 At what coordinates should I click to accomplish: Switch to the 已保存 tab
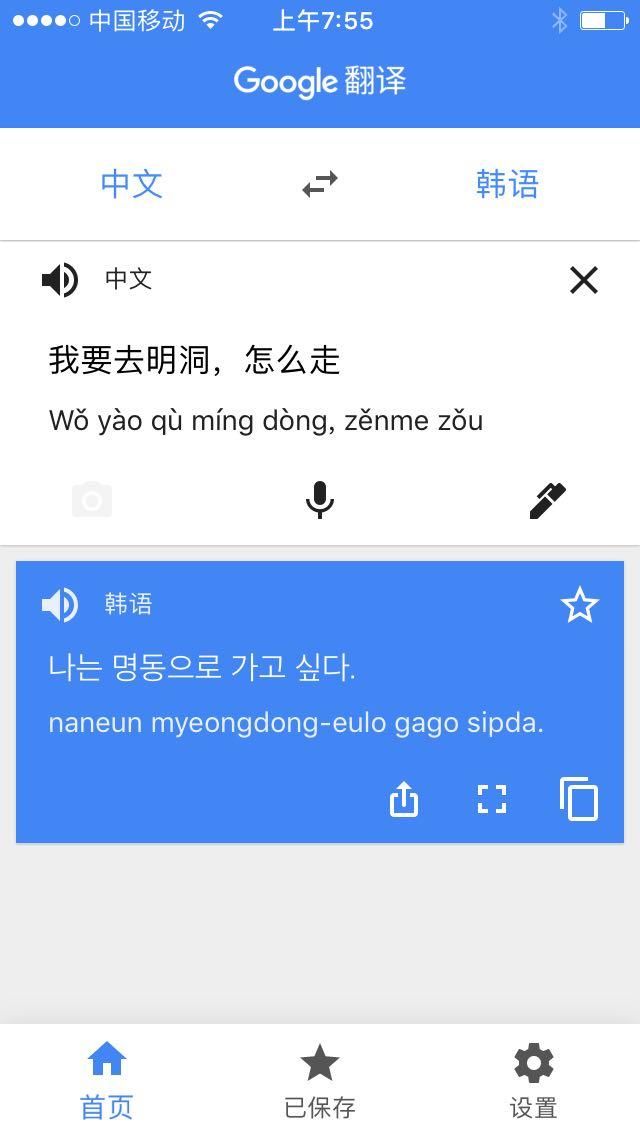[320, 1080]
